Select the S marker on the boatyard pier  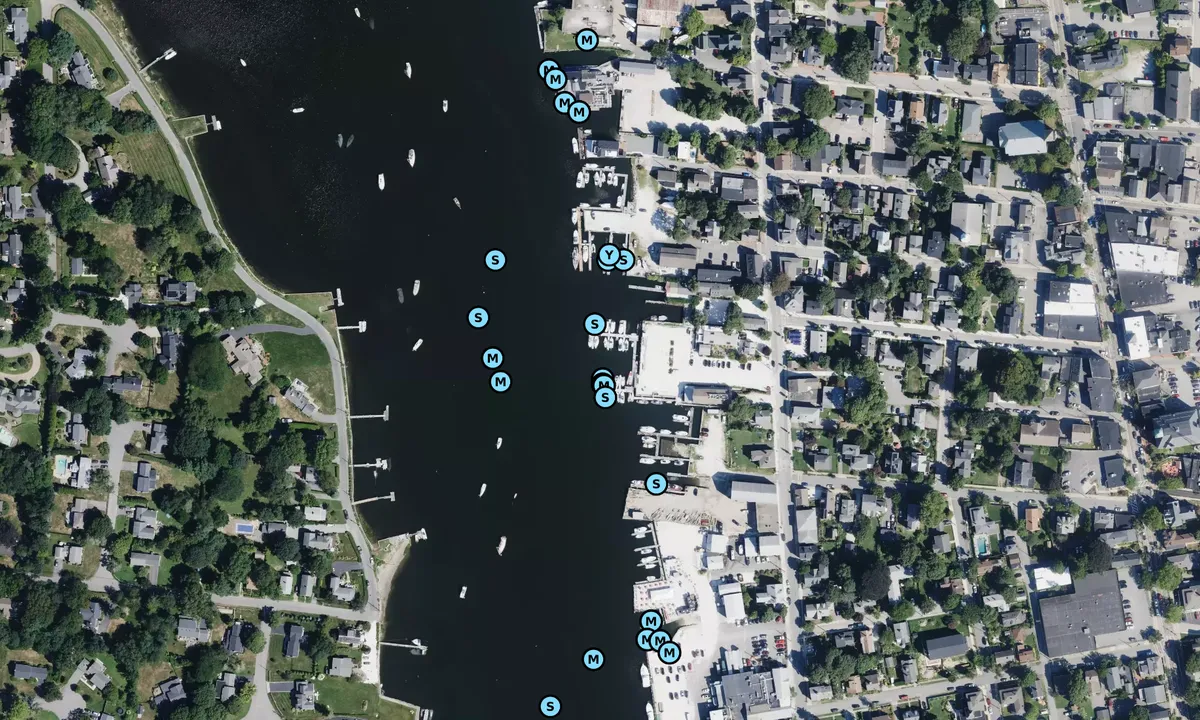point(656,484)
